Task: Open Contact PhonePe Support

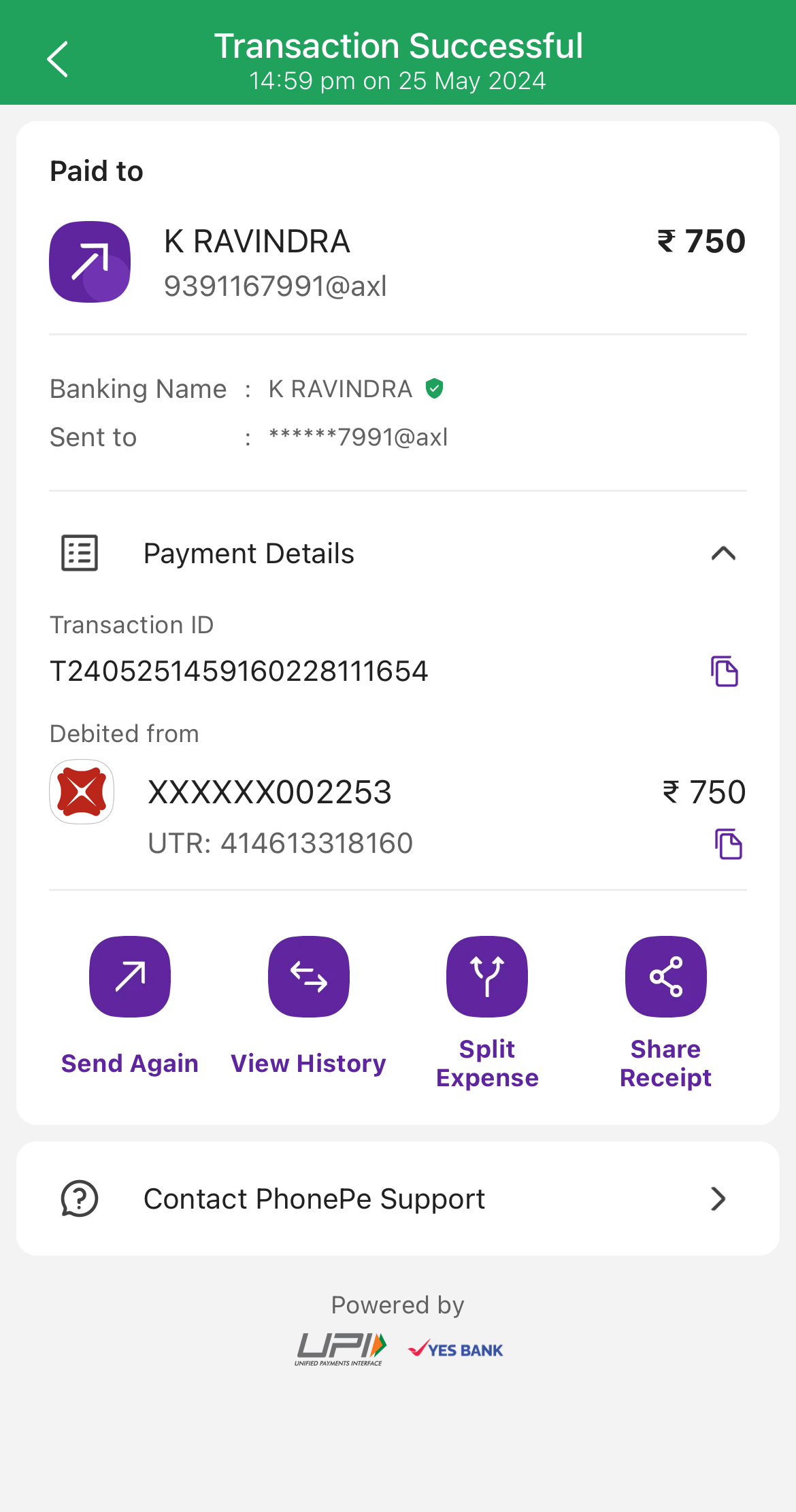Action: [397, 1198]
